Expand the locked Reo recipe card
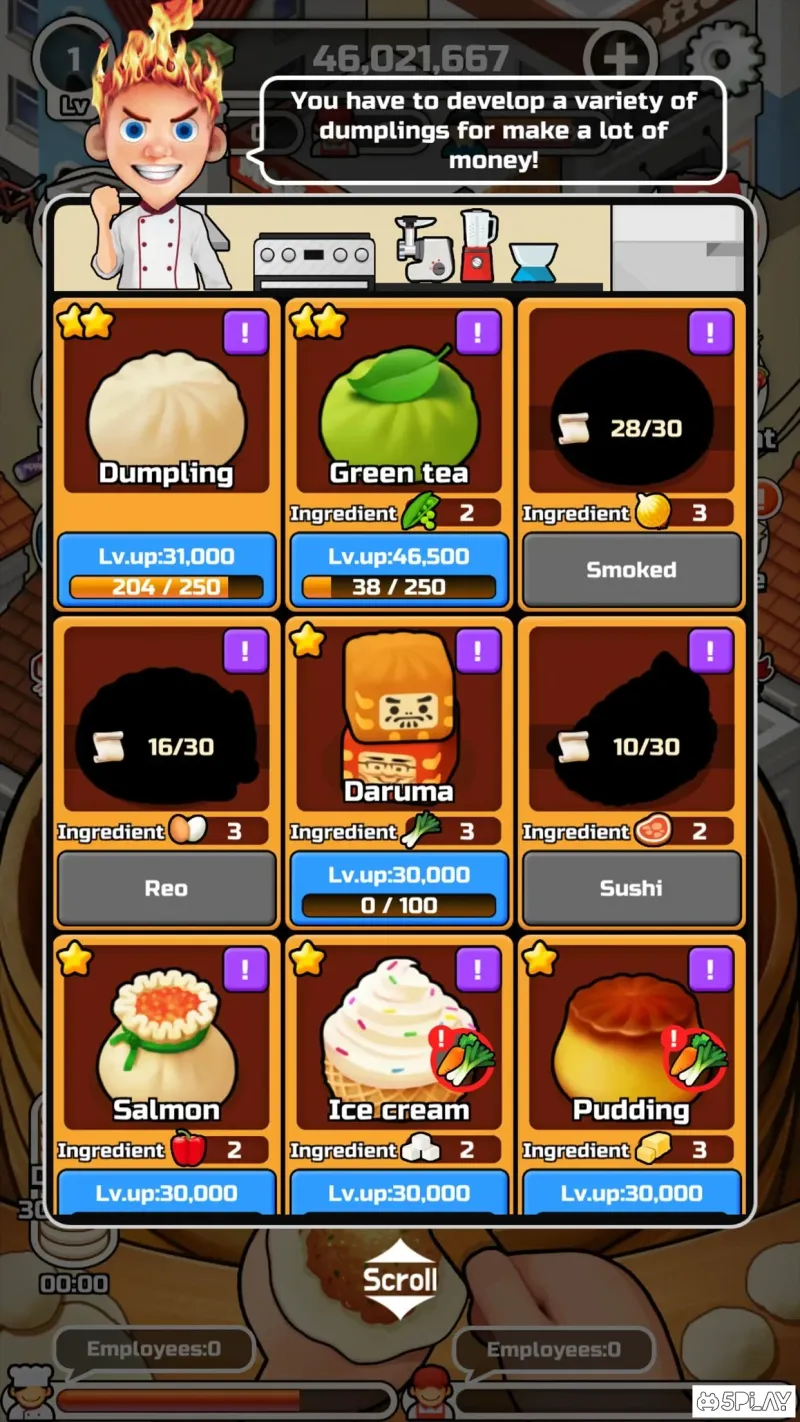The width and height of the screenshot is (800, 1422). click(165, 888)
